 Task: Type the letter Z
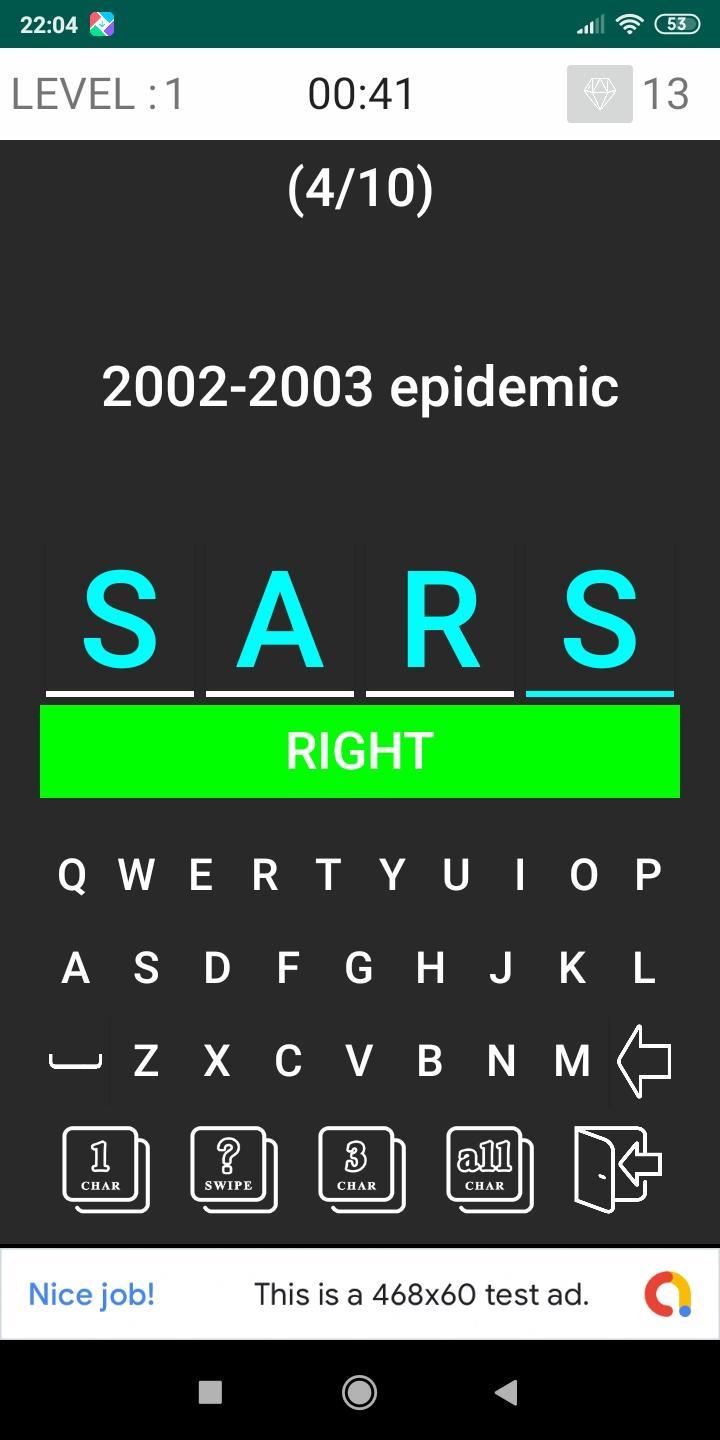[146, 1061]
